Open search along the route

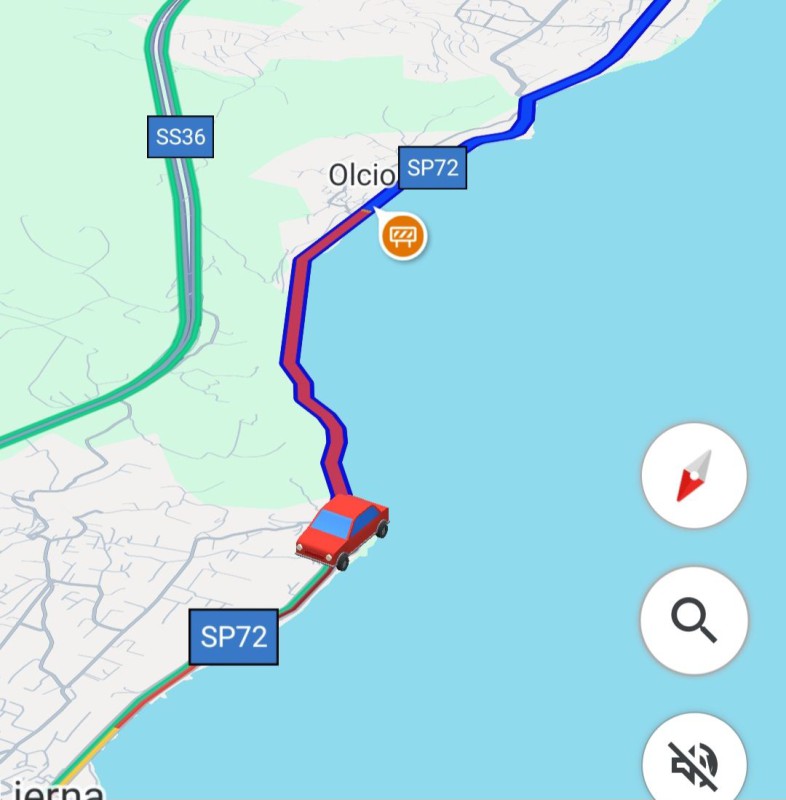click(694, 620)
